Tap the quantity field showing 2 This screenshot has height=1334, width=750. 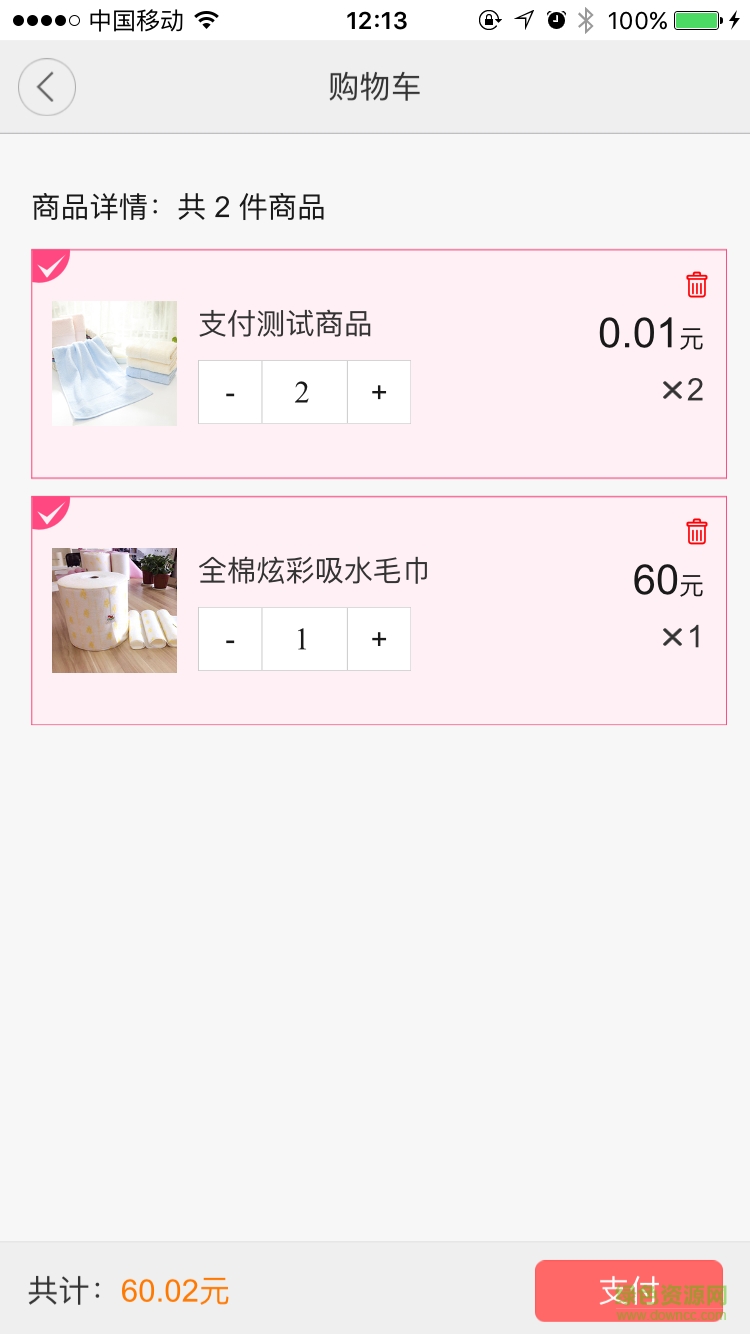click(x=303, y=391)
